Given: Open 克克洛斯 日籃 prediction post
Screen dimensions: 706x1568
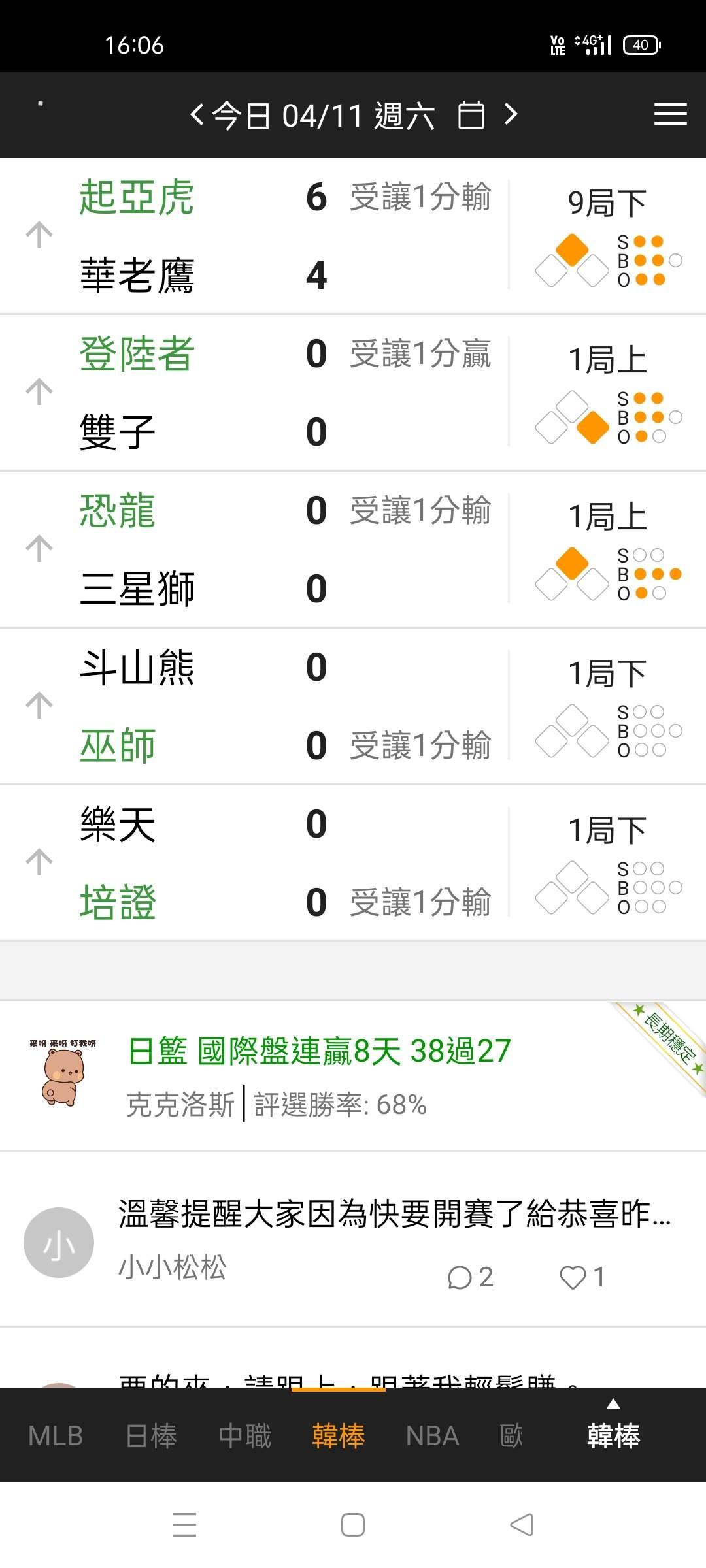Looking at the screenshot, I should [353, 1075].
